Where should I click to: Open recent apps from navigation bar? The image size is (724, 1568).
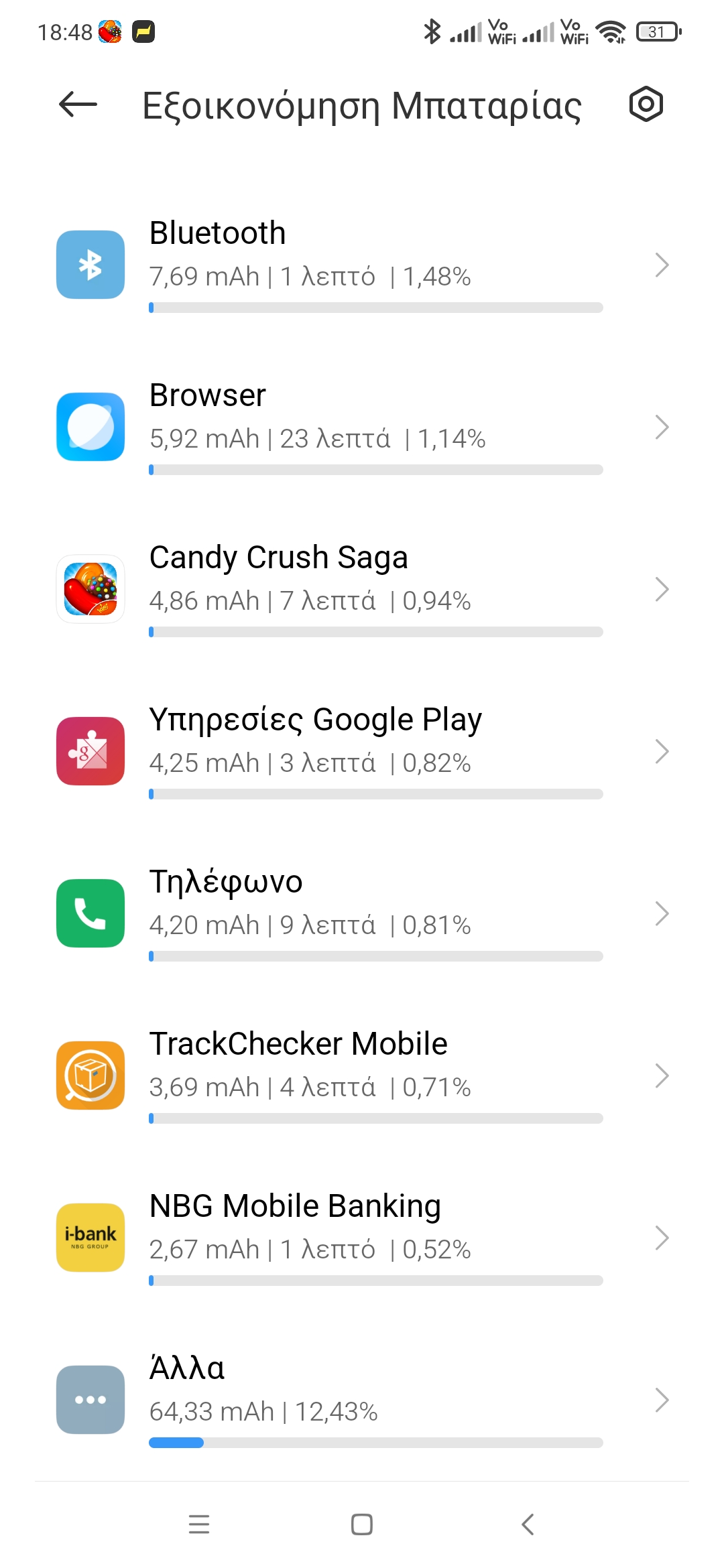199,1524
